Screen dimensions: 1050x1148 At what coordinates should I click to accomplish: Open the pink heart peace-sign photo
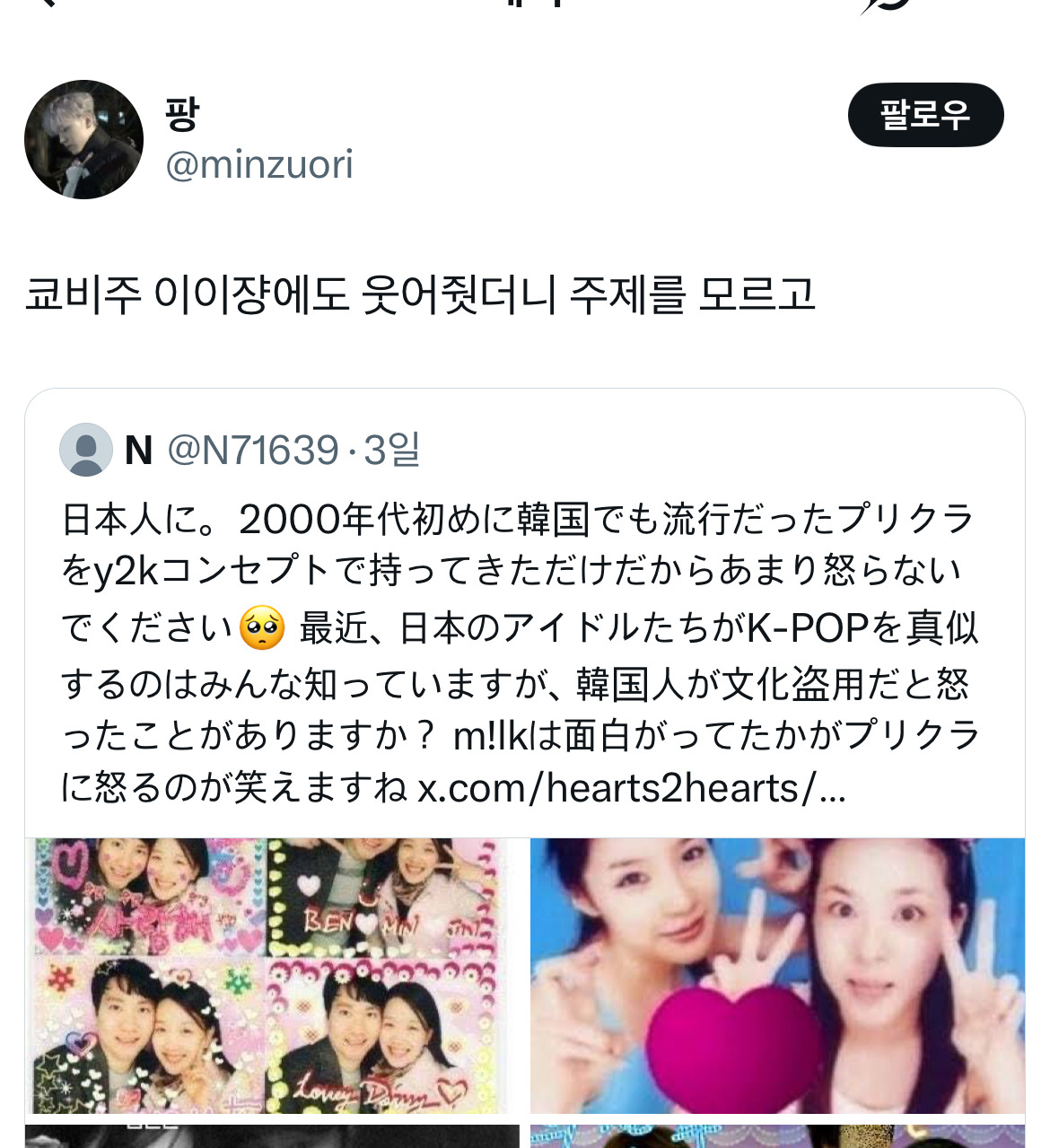777,977
